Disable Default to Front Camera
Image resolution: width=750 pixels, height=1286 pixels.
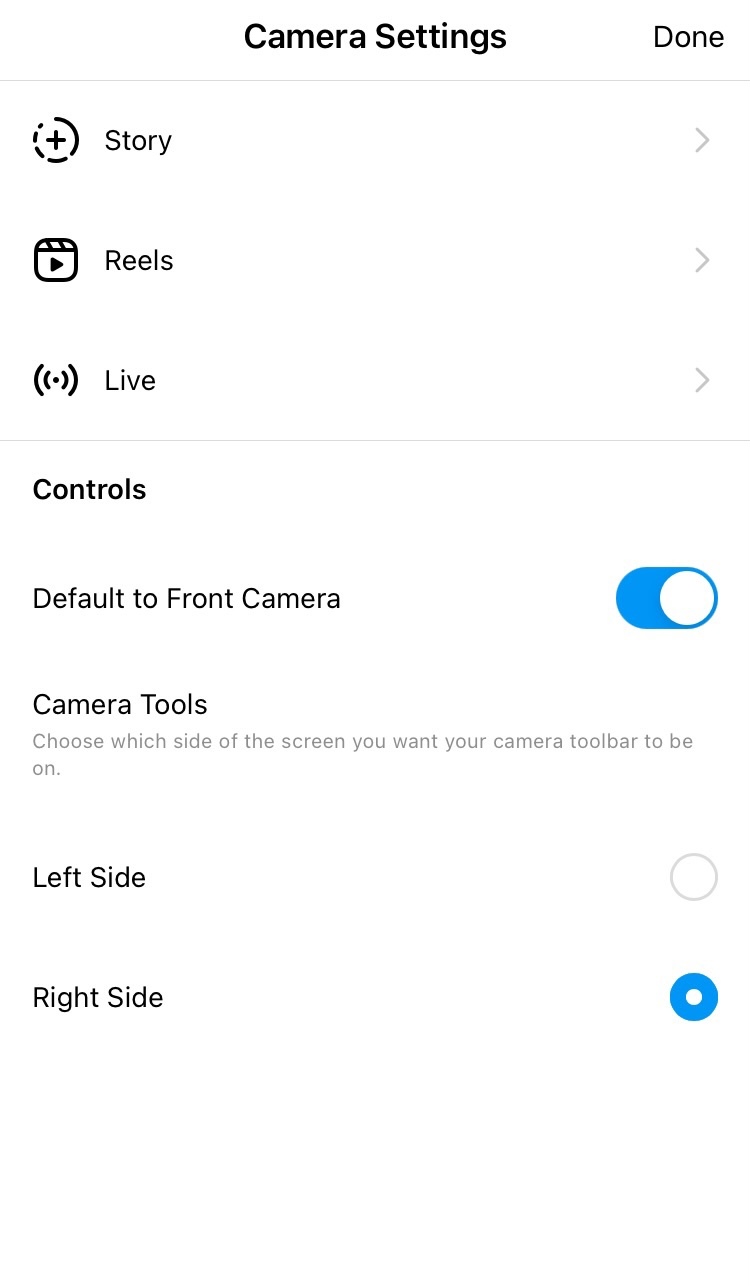[x=666, y=598]
